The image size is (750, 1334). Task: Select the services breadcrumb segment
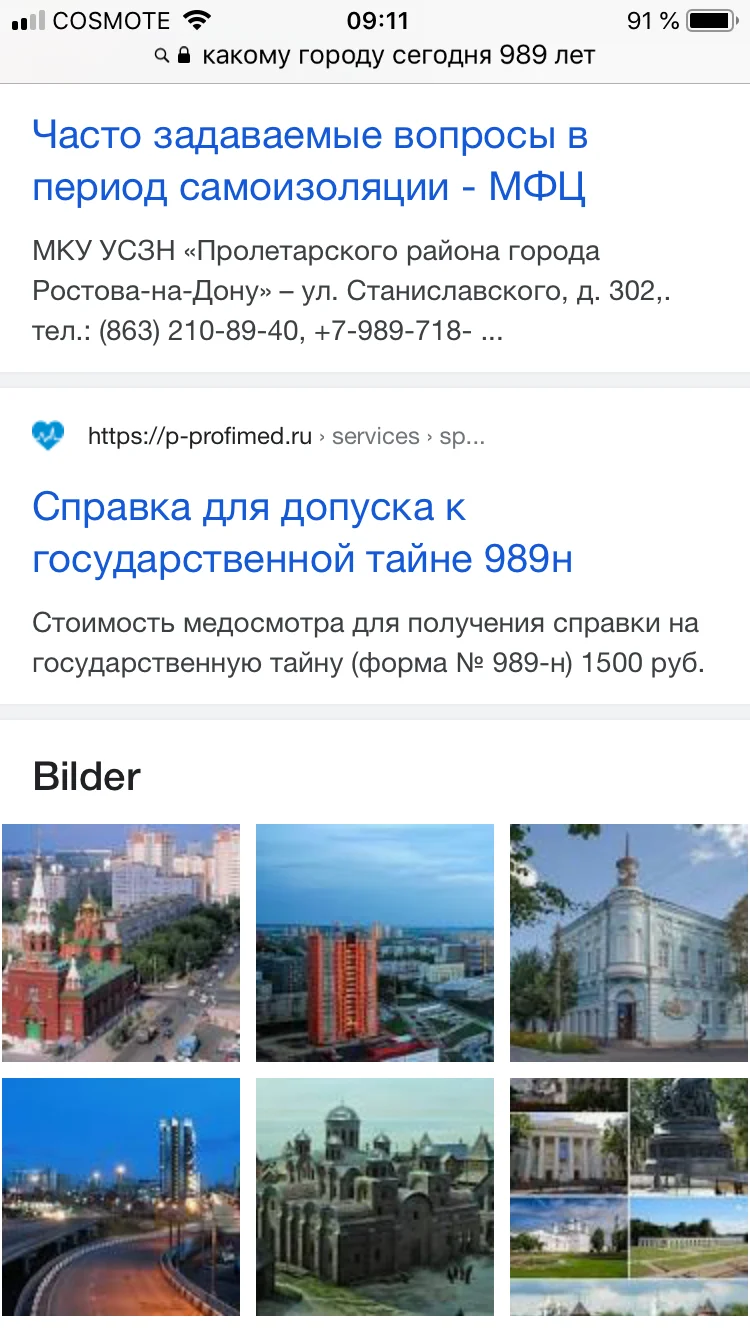coord(375,436)
